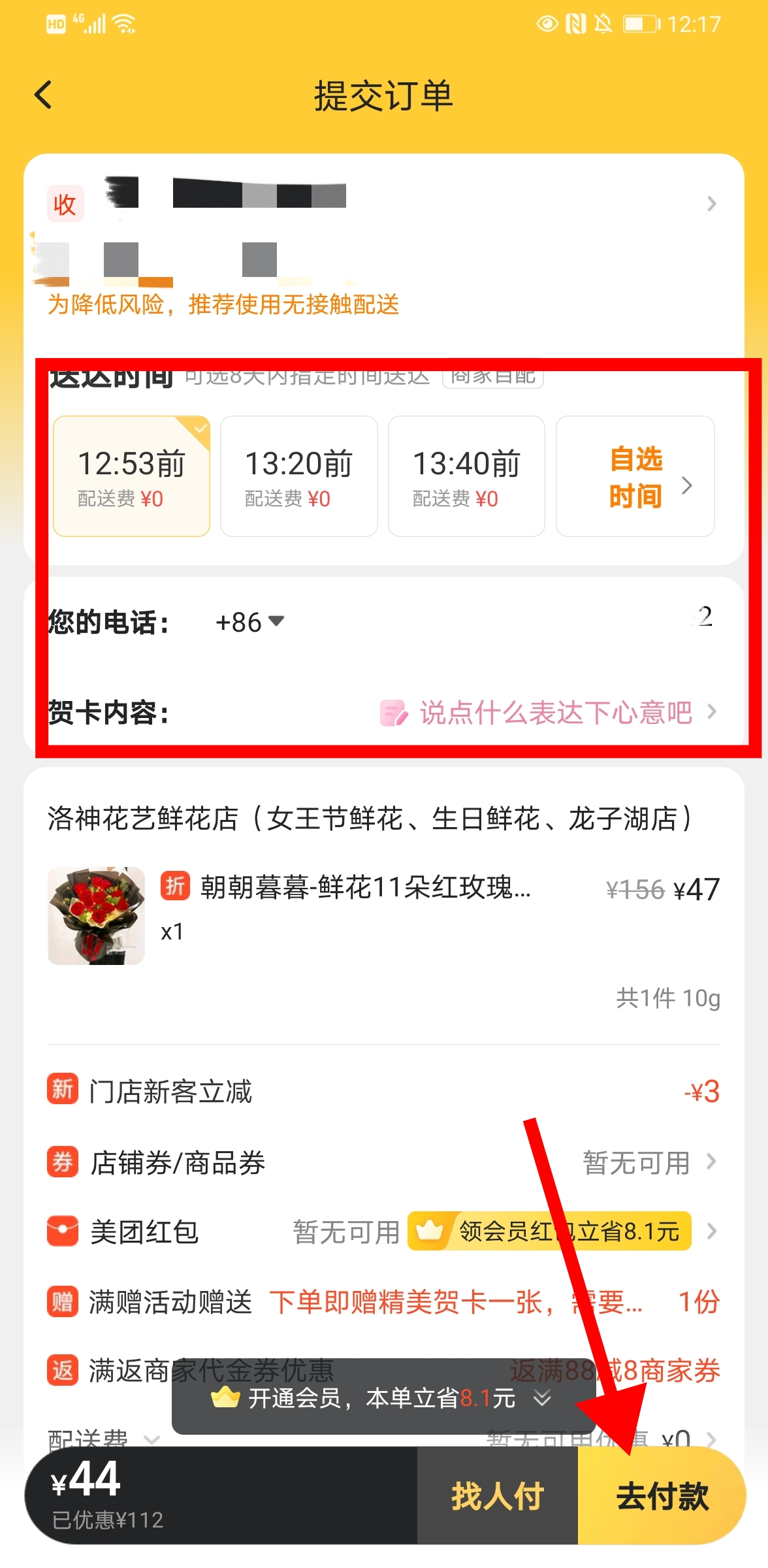Tap the 领会员红包立省8.1元 member banner
This screenshot has width=768, height=1568.
(549, 1232)
